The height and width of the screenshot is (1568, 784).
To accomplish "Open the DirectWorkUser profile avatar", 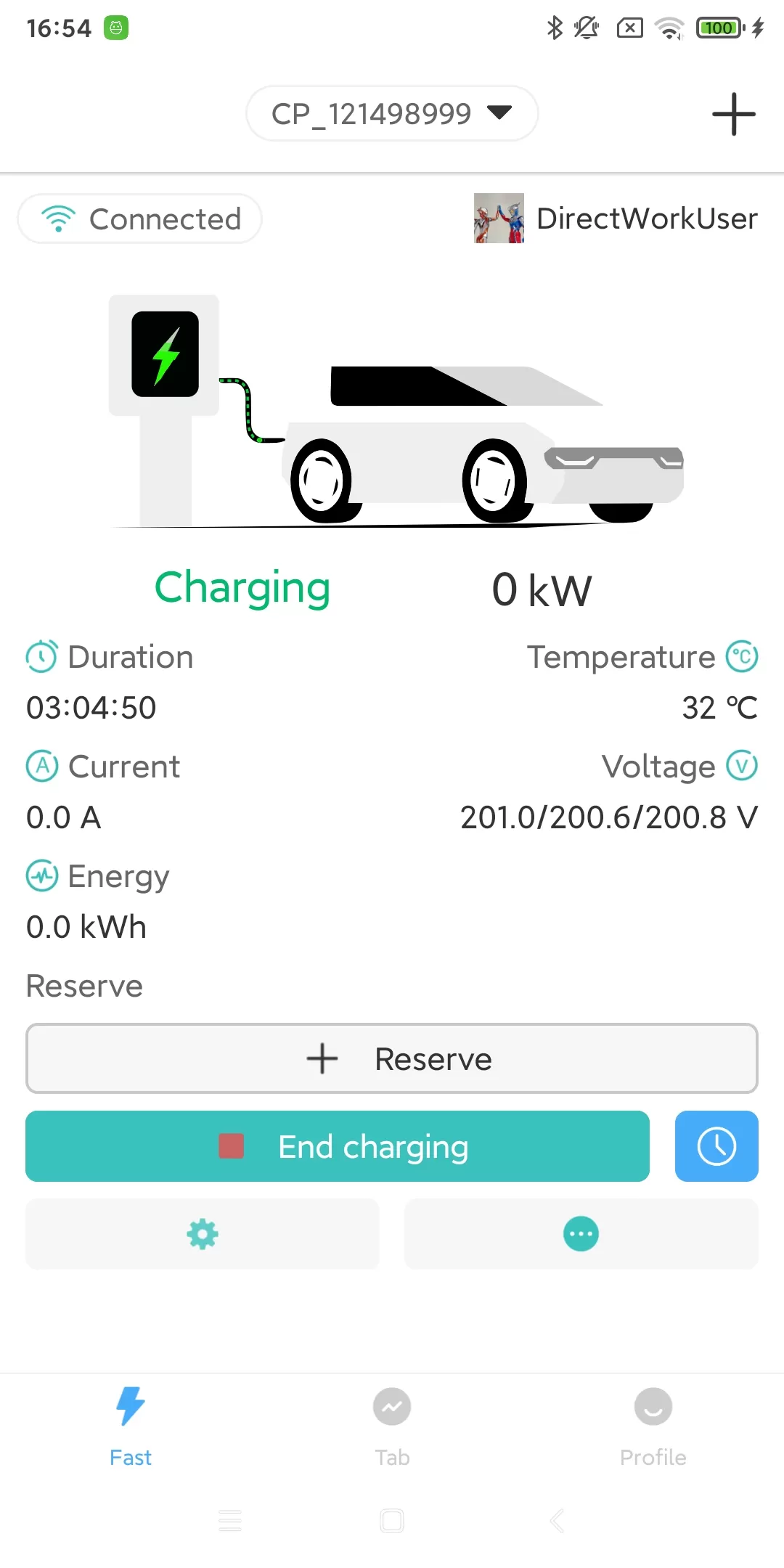I will (x=499, y=219).
